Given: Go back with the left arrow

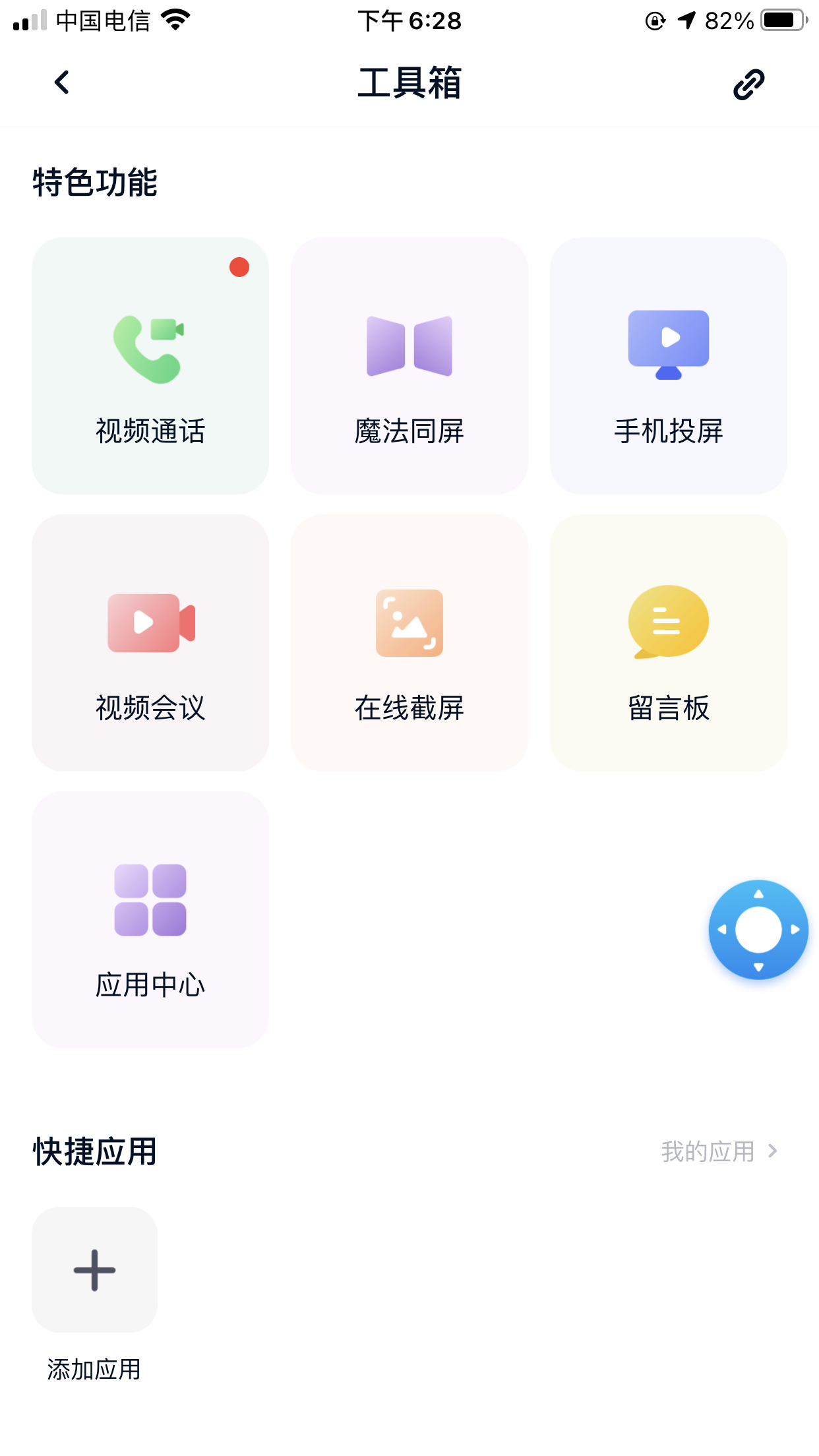Looking at the screenshot, I should (61, 83).
